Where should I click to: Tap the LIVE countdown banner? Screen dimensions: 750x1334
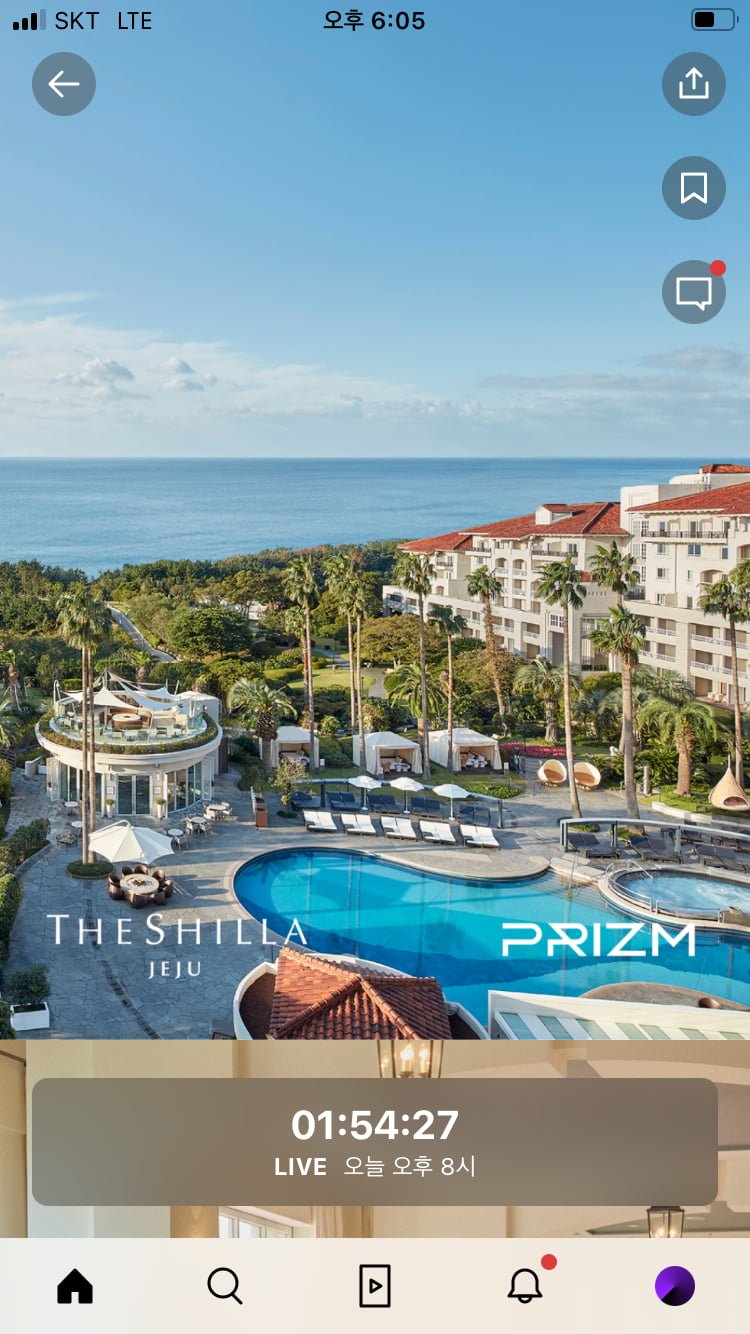click(x=375, y=1142)
